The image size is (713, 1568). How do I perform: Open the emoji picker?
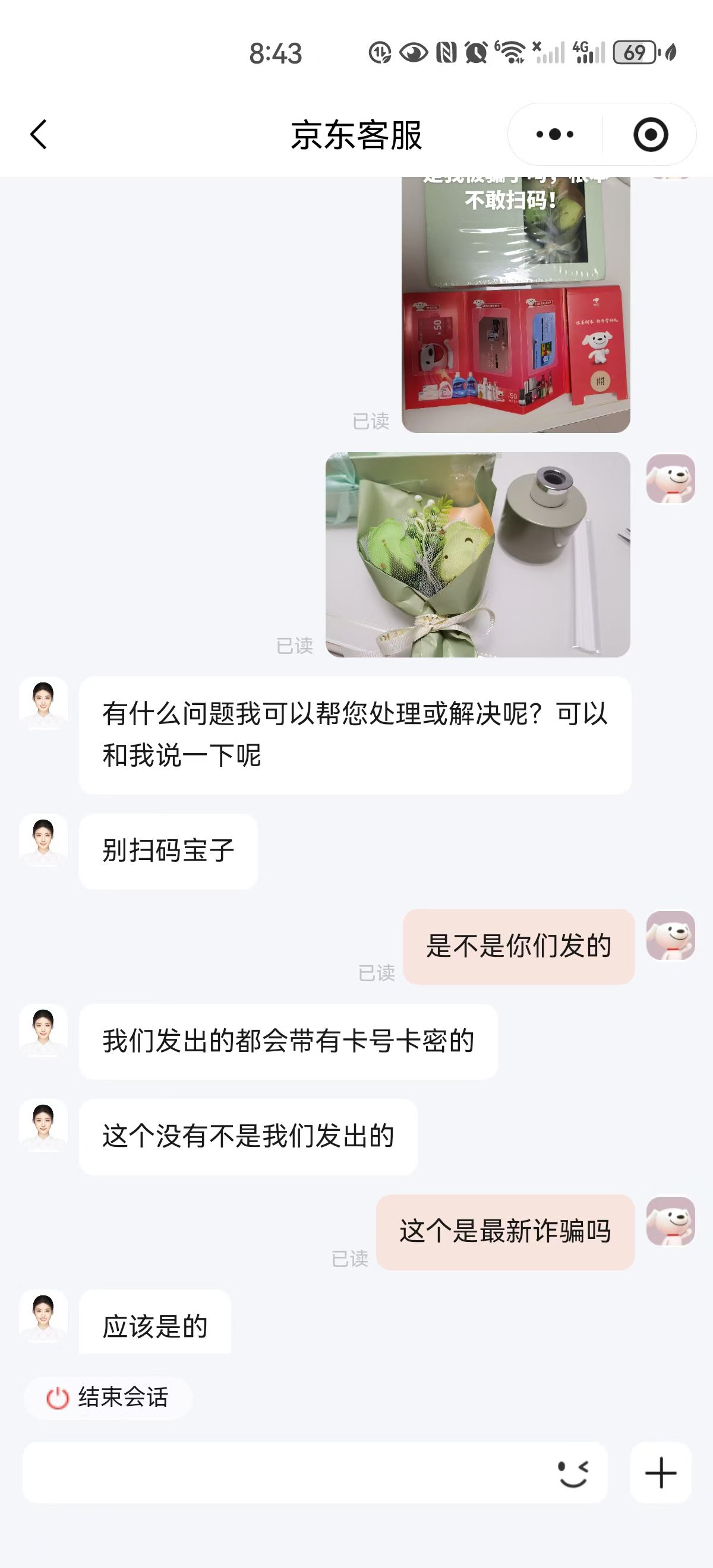coord(573,1473)
